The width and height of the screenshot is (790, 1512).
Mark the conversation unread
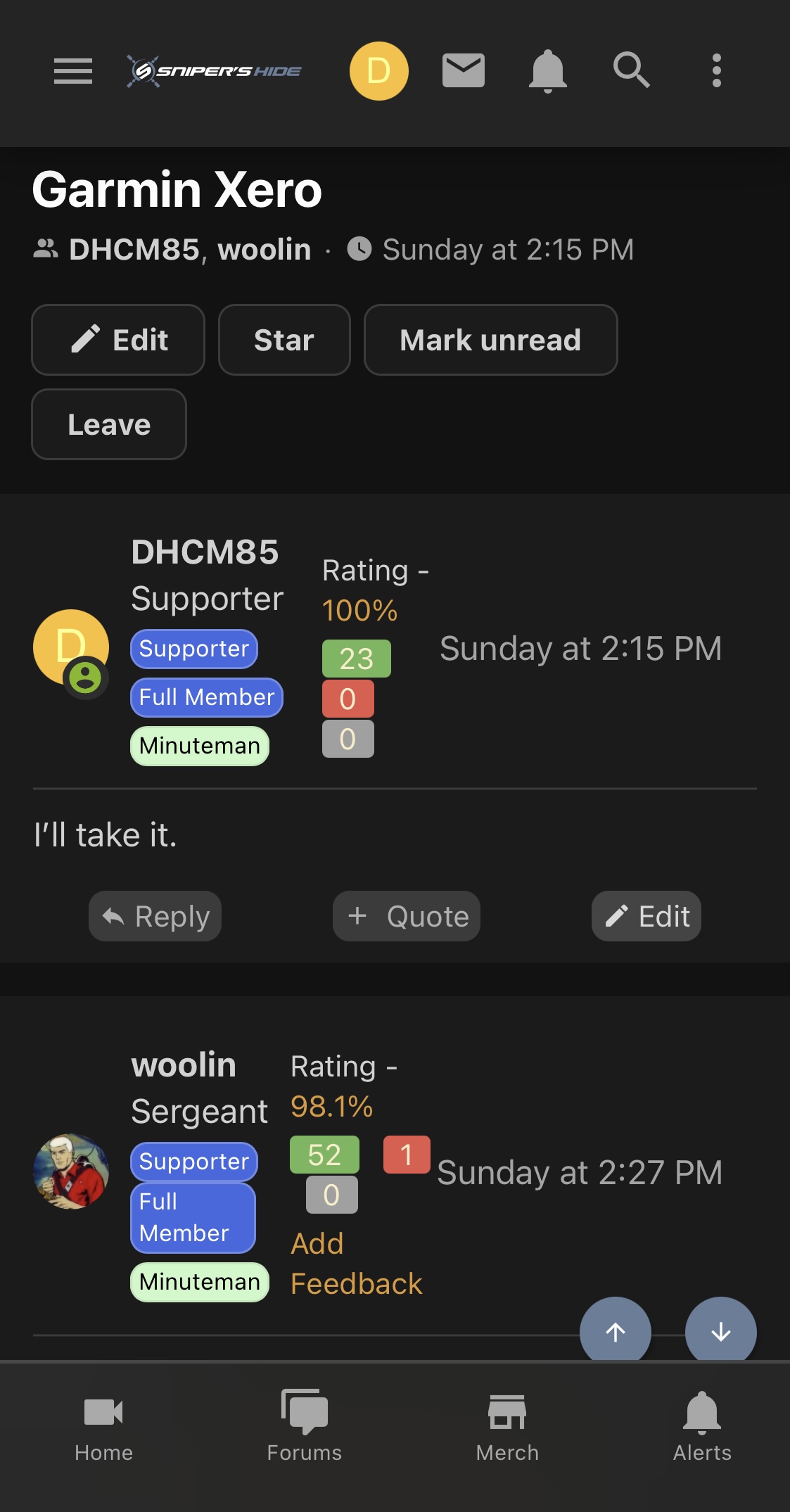(x=491, y=340)
